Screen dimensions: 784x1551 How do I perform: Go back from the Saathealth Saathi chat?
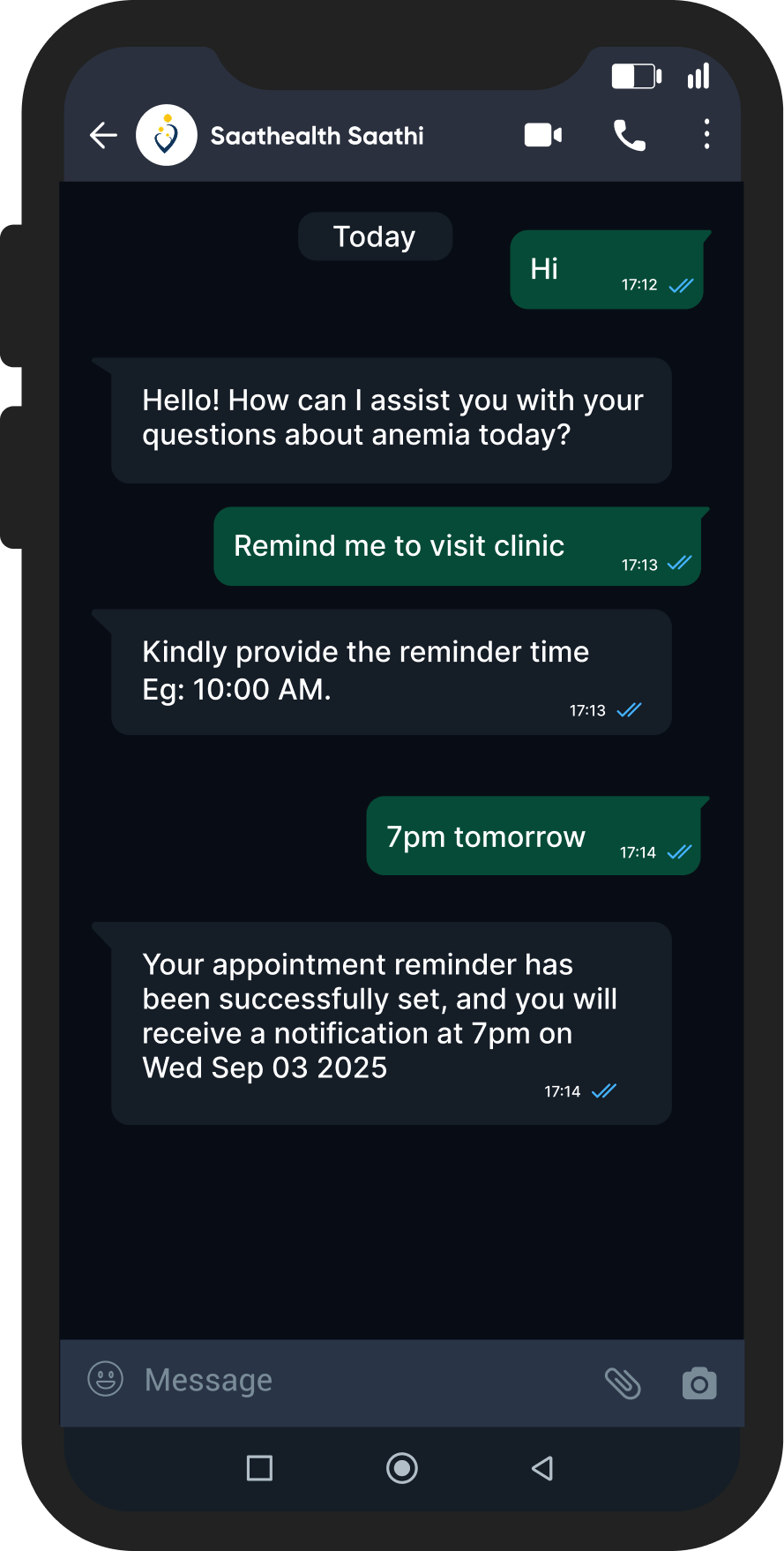(104, 135)
